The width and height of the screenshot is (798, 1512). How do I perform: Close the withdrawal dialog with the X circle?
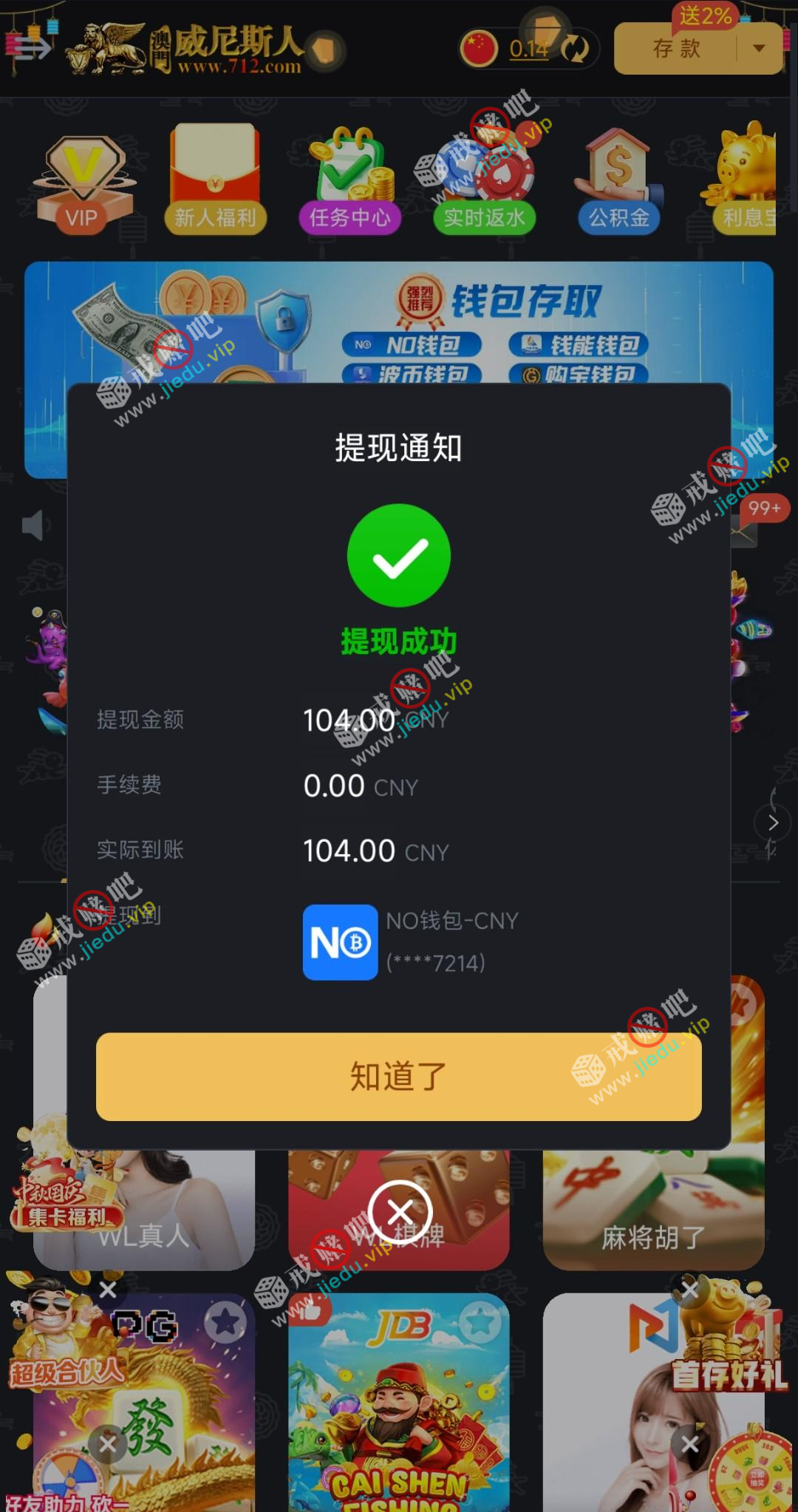(x=400, y=1212)
